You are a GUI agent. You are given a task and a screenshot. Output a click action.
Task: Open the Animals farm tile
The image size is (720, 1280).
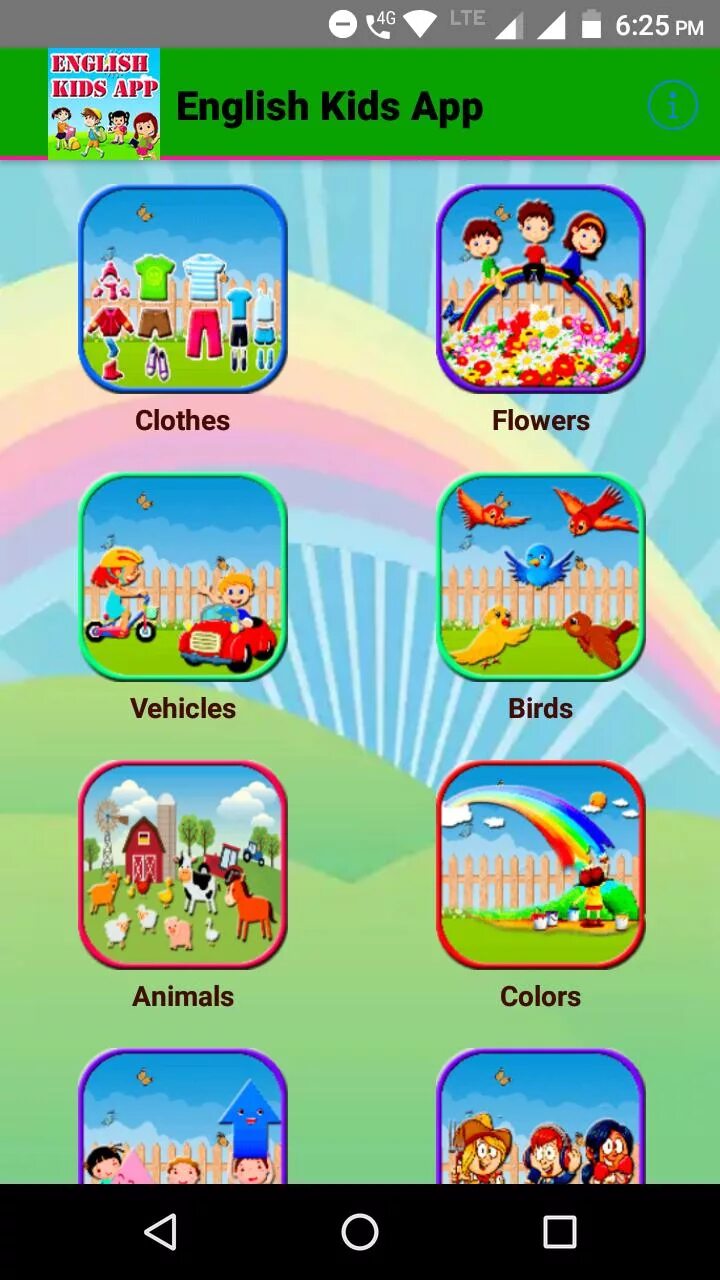click(183, 865)
